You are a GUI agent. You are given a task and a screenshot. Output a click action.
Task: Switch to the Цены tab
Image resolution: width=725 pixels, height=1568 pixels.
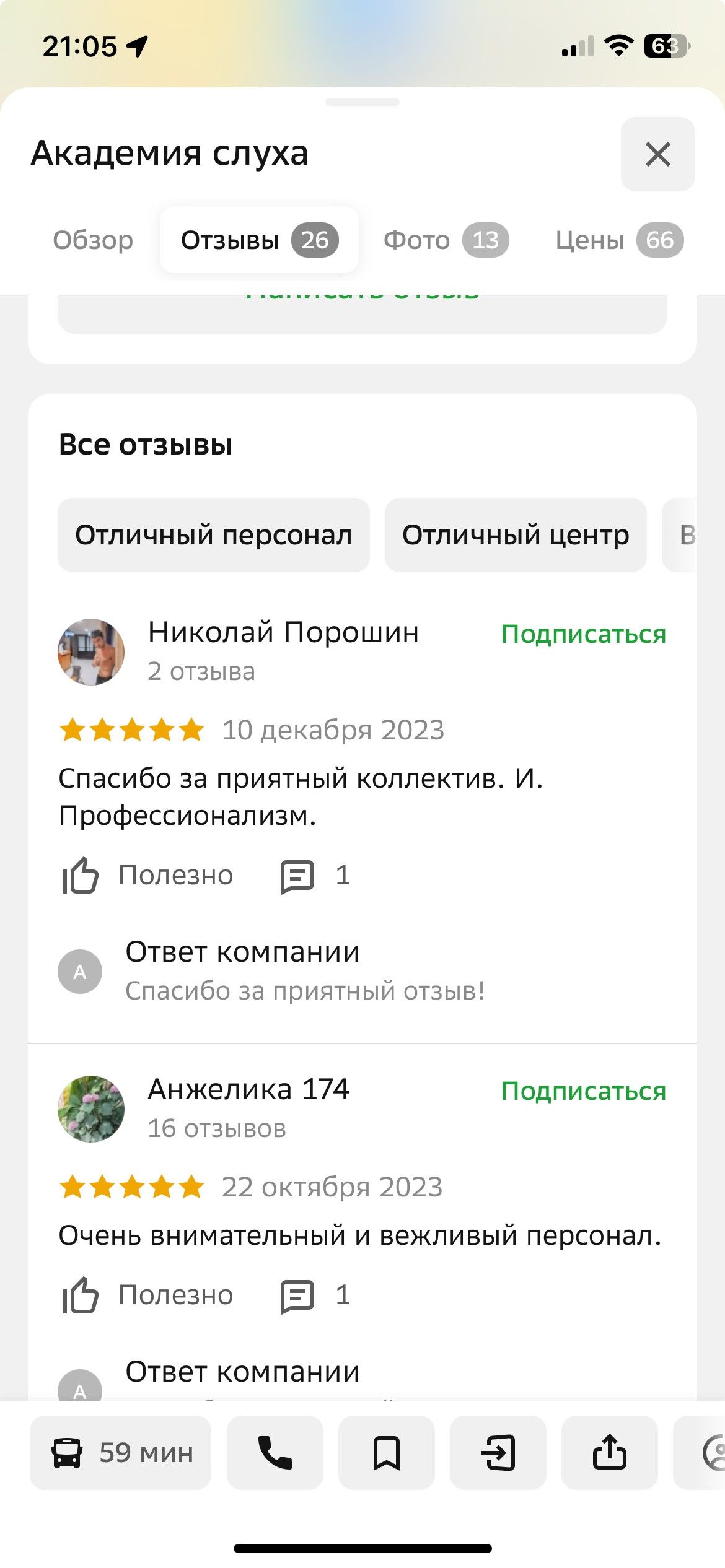(x=618, y=240)
